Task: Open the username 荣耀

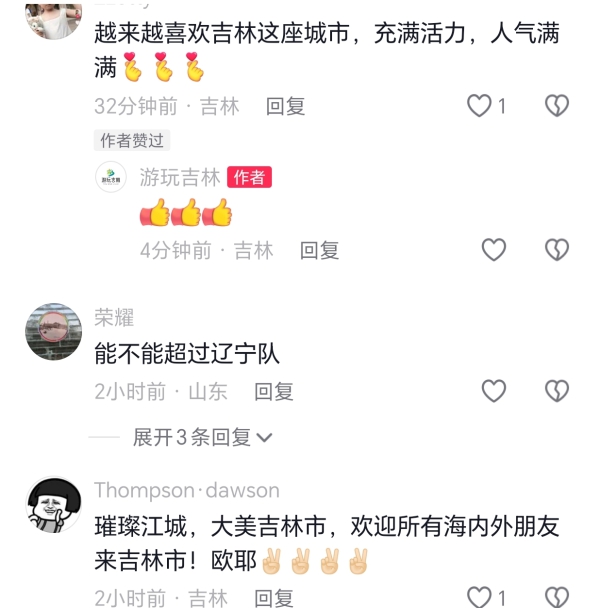Action: click(114, 318)
